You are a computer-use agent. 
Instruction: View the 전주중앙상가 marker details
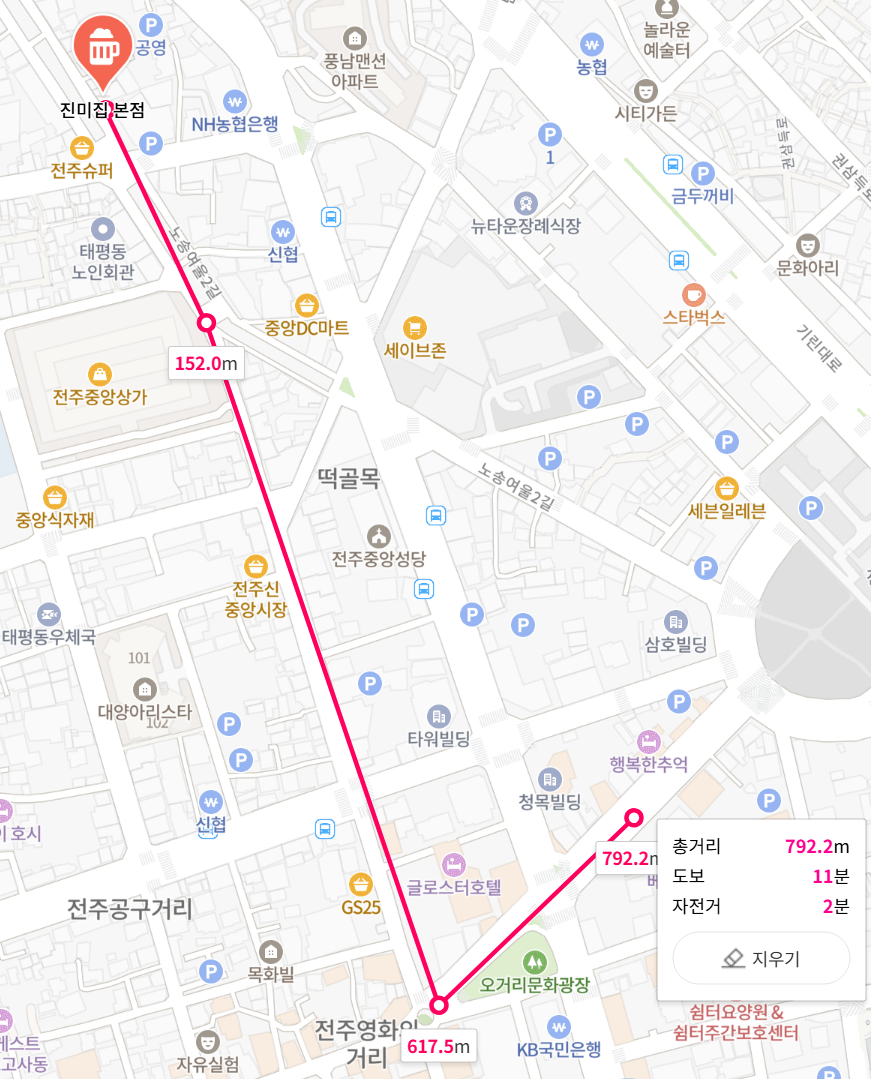click(x=100, y=375)
